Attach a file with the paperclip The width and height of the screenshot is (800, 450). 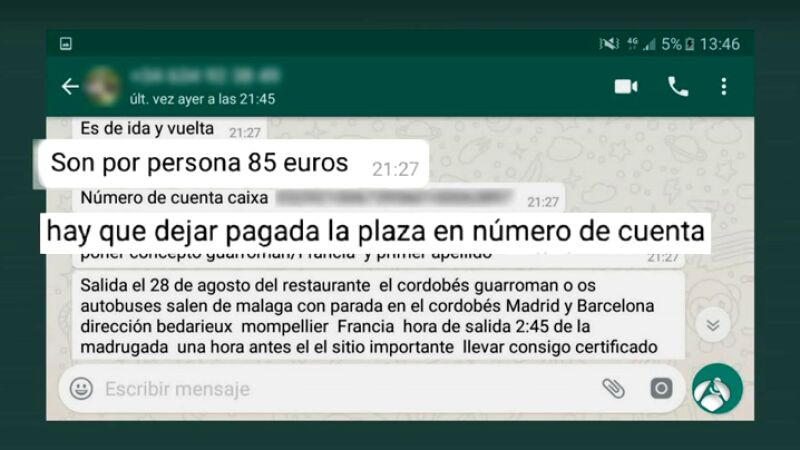(x=613, y=388)
